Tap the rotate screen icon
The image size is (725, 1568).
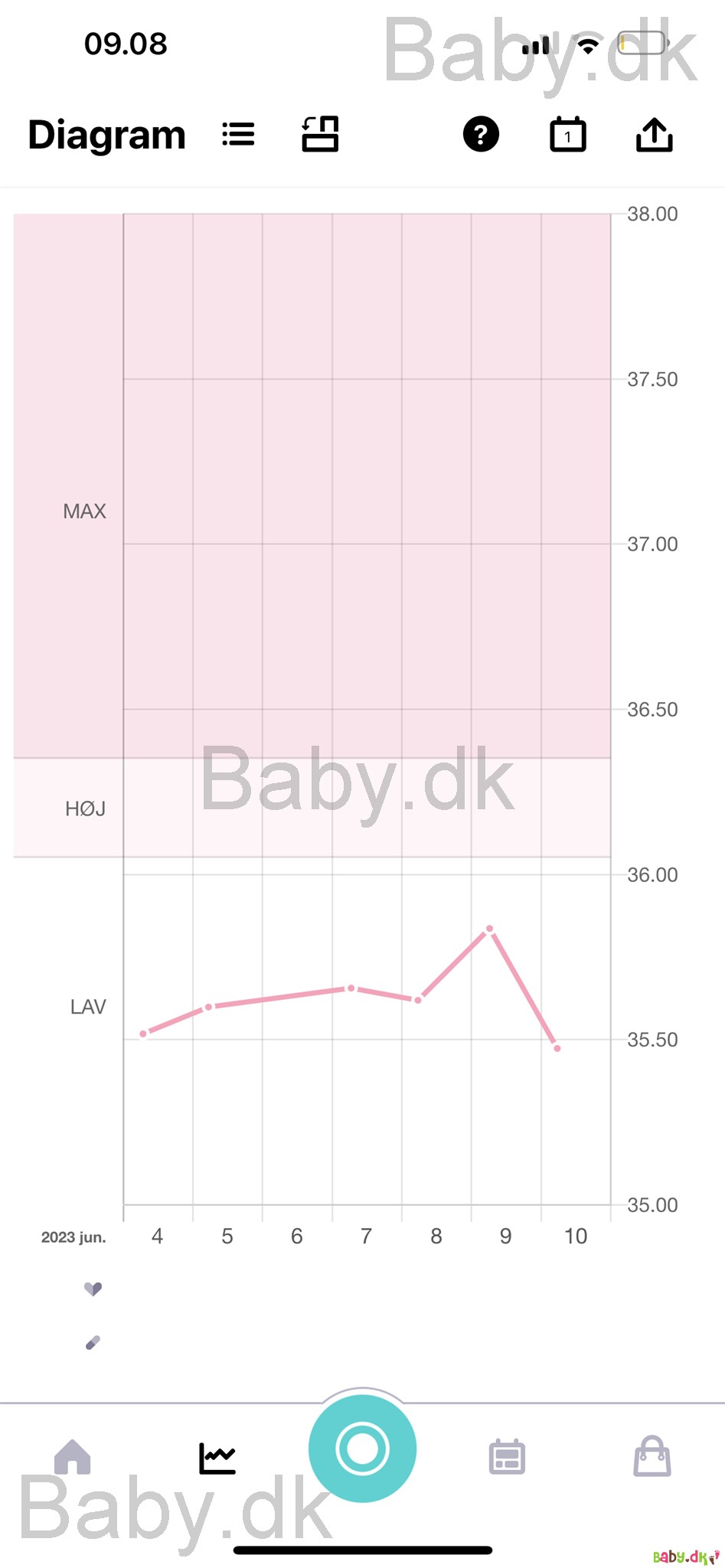pyautogui.click(x=320, y=134)
